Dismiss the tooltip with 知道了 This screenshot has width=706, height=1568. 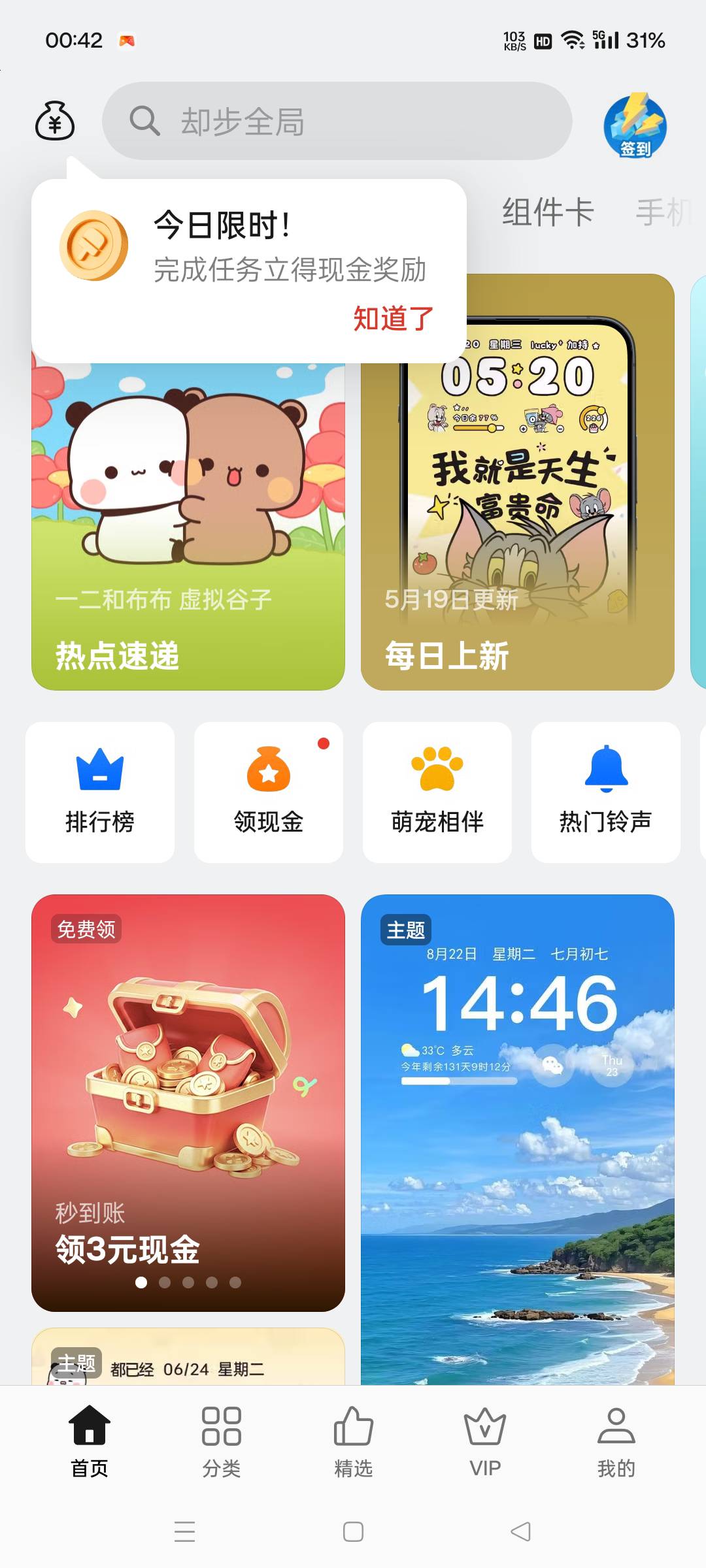pyautogui.click(x=394, y=319)
